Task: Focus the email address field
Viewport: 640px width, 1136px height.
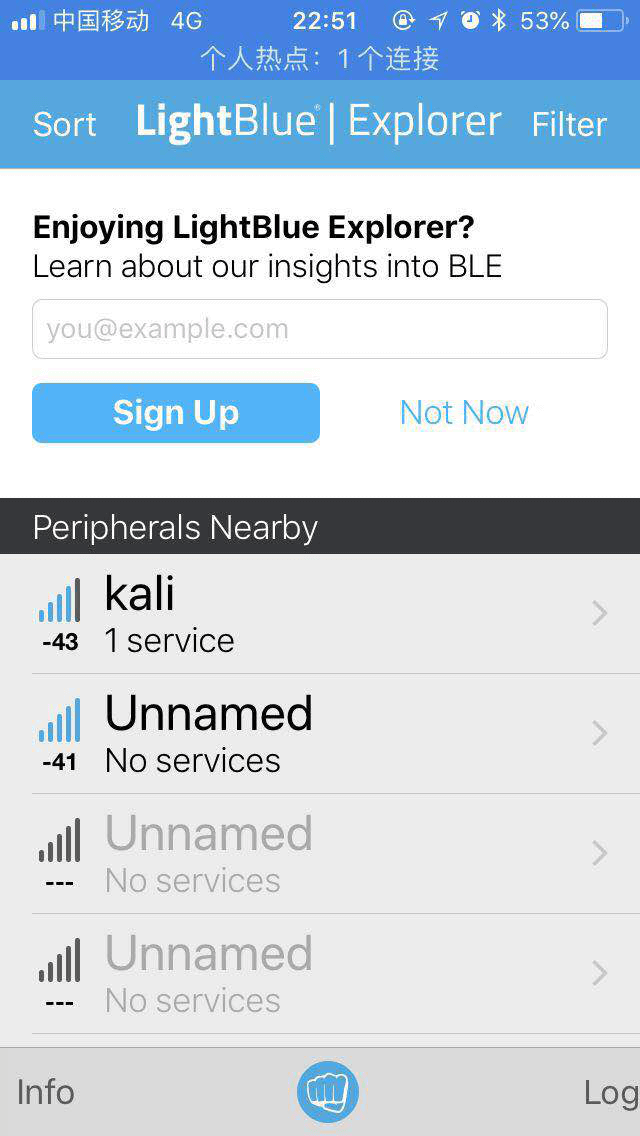Action: point(319,329)
